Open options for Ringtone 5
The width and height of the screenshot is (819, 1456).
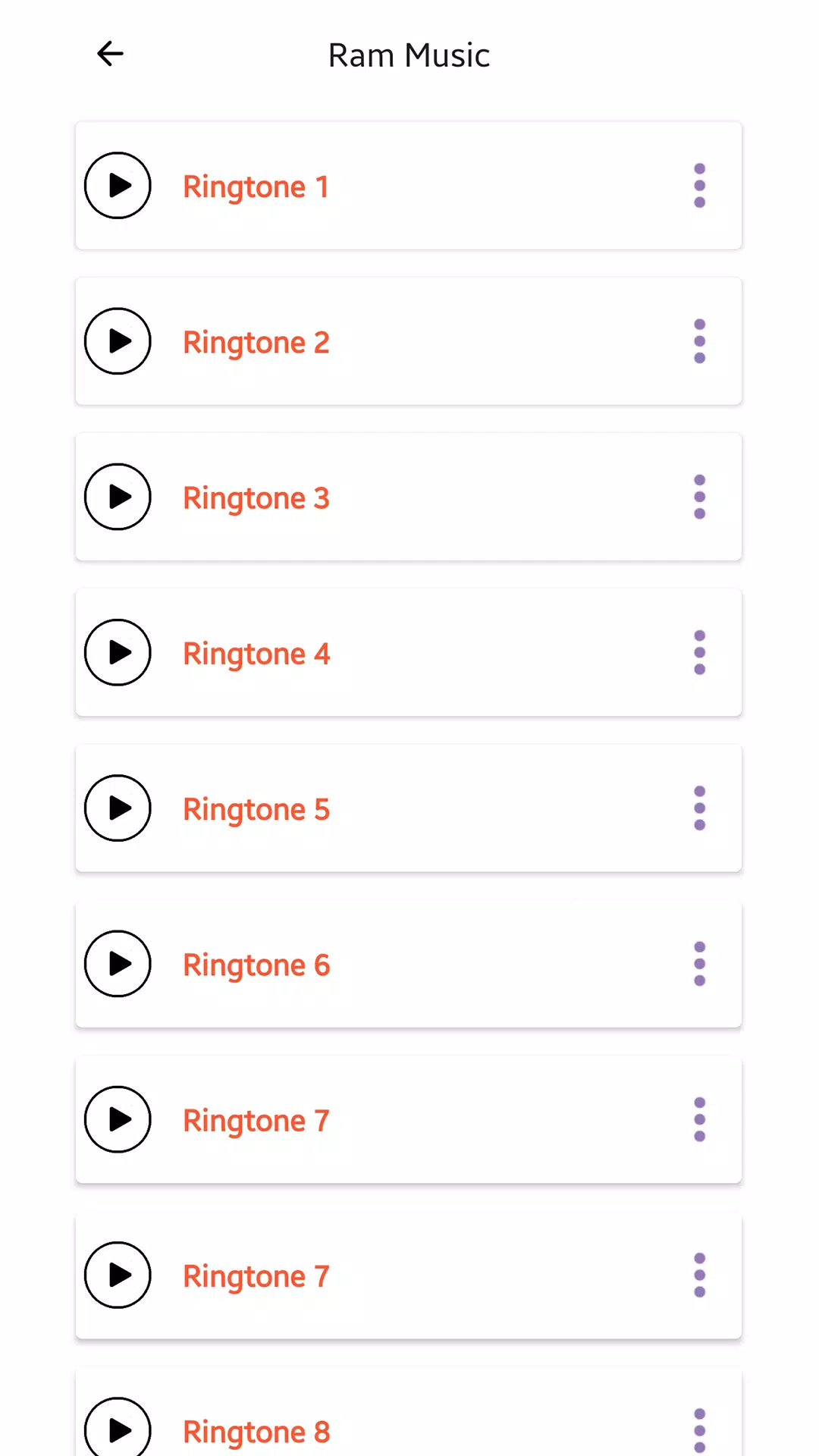tap(699, 808)
